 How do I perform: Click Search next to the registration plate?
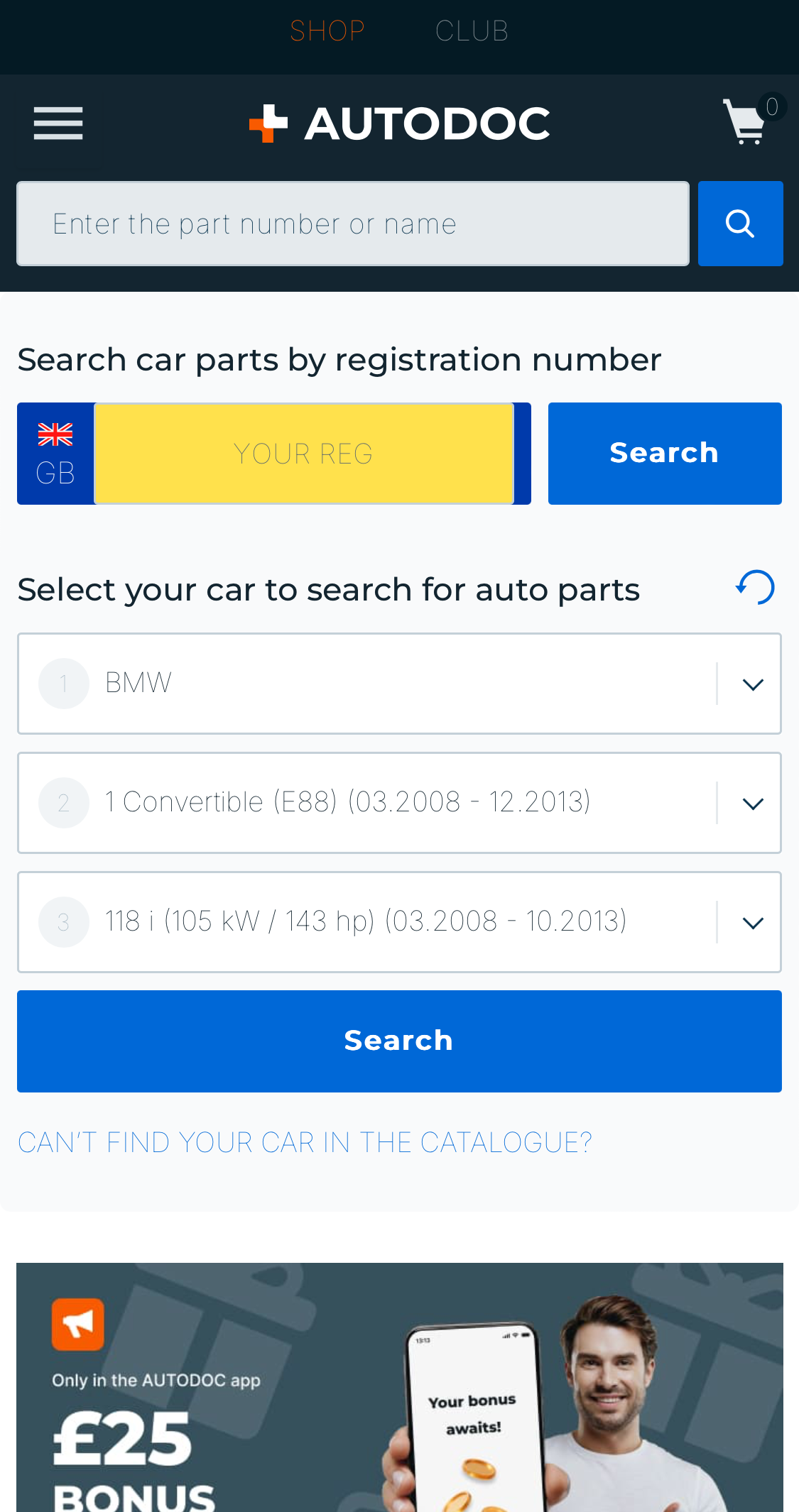click(x=665, y=453)
